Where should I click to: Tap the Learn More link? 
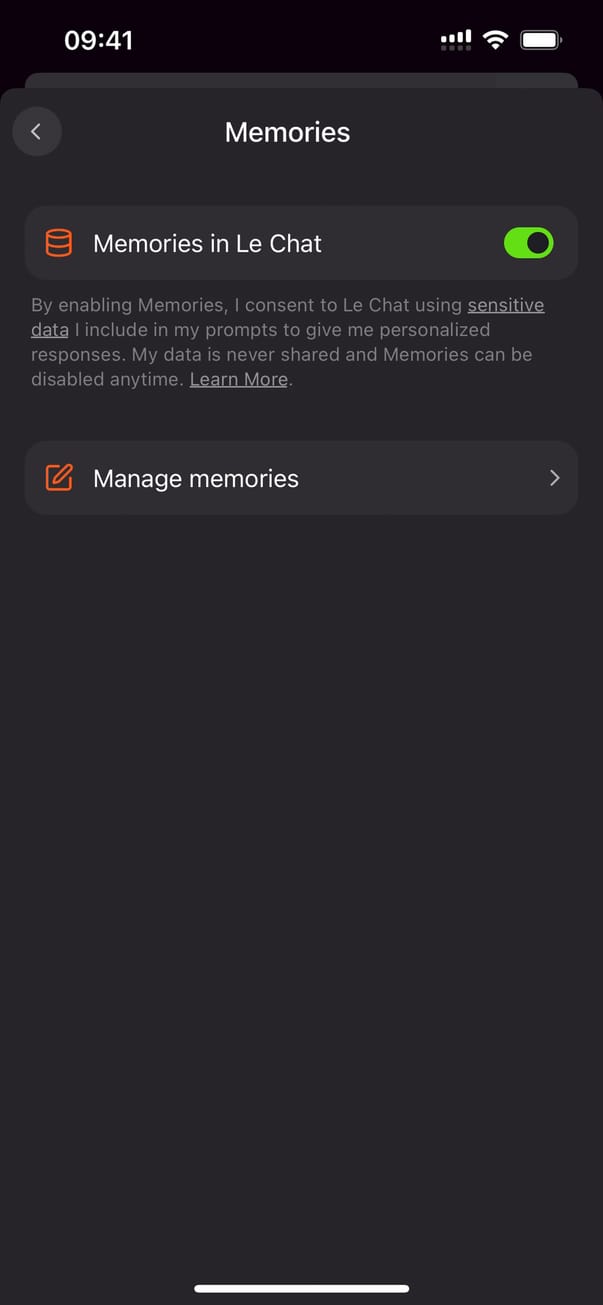[239, 380]
